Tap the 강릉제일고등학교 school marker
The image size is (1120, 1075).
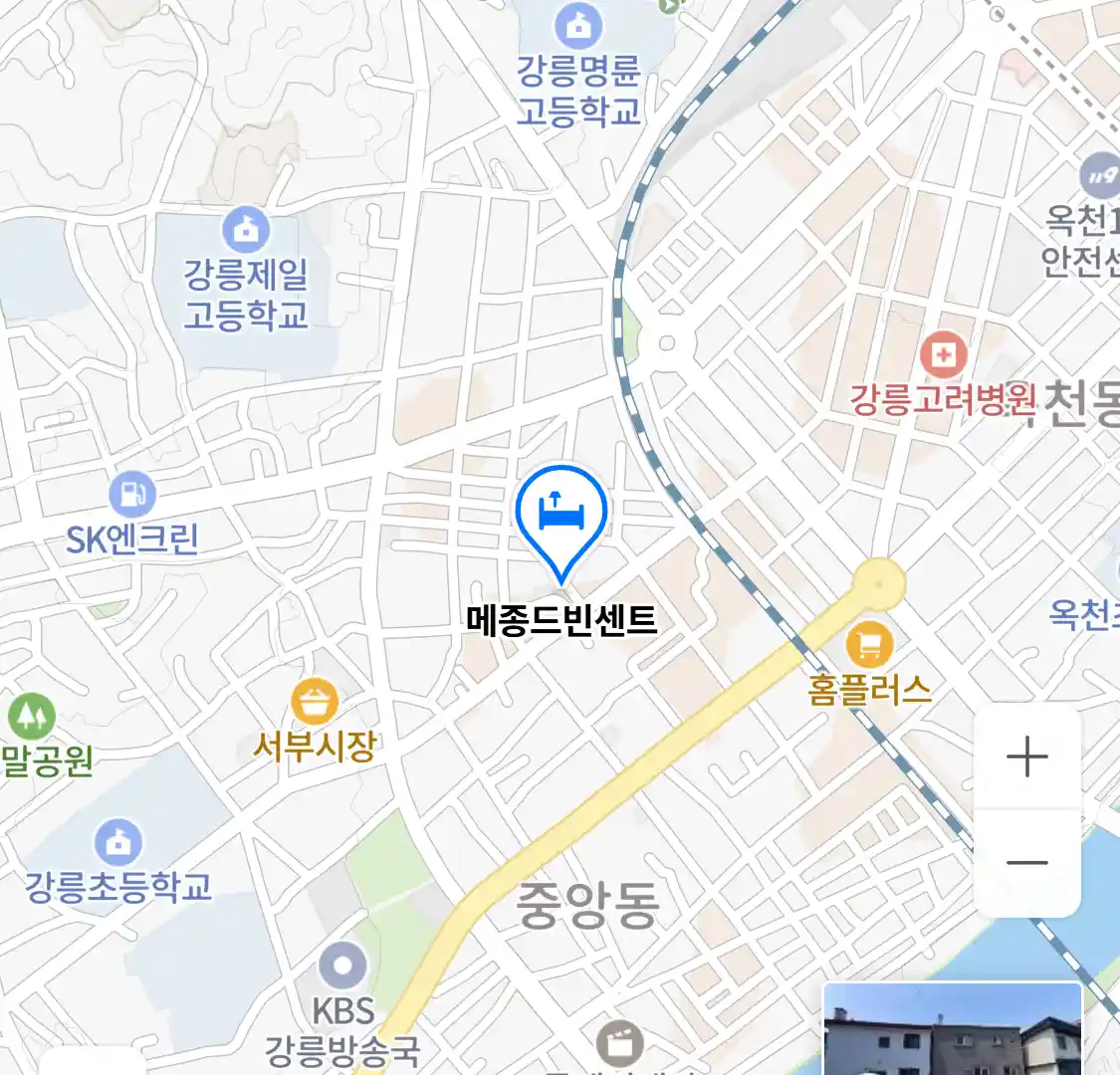click(x=246, y=230)
